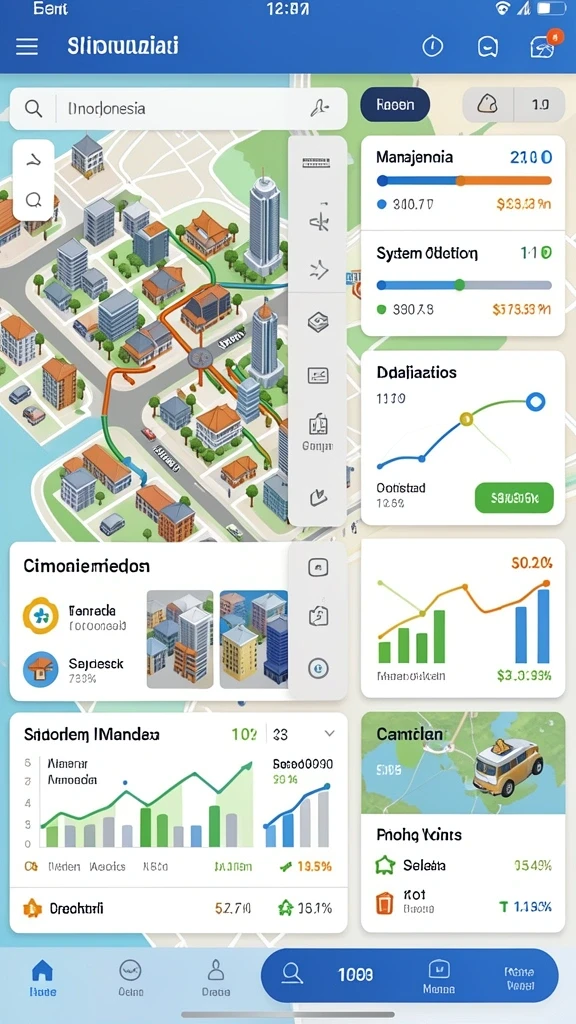Expand the chevron dropdown in the bar chart card
576x1024 pixels.
coord(330,734)
